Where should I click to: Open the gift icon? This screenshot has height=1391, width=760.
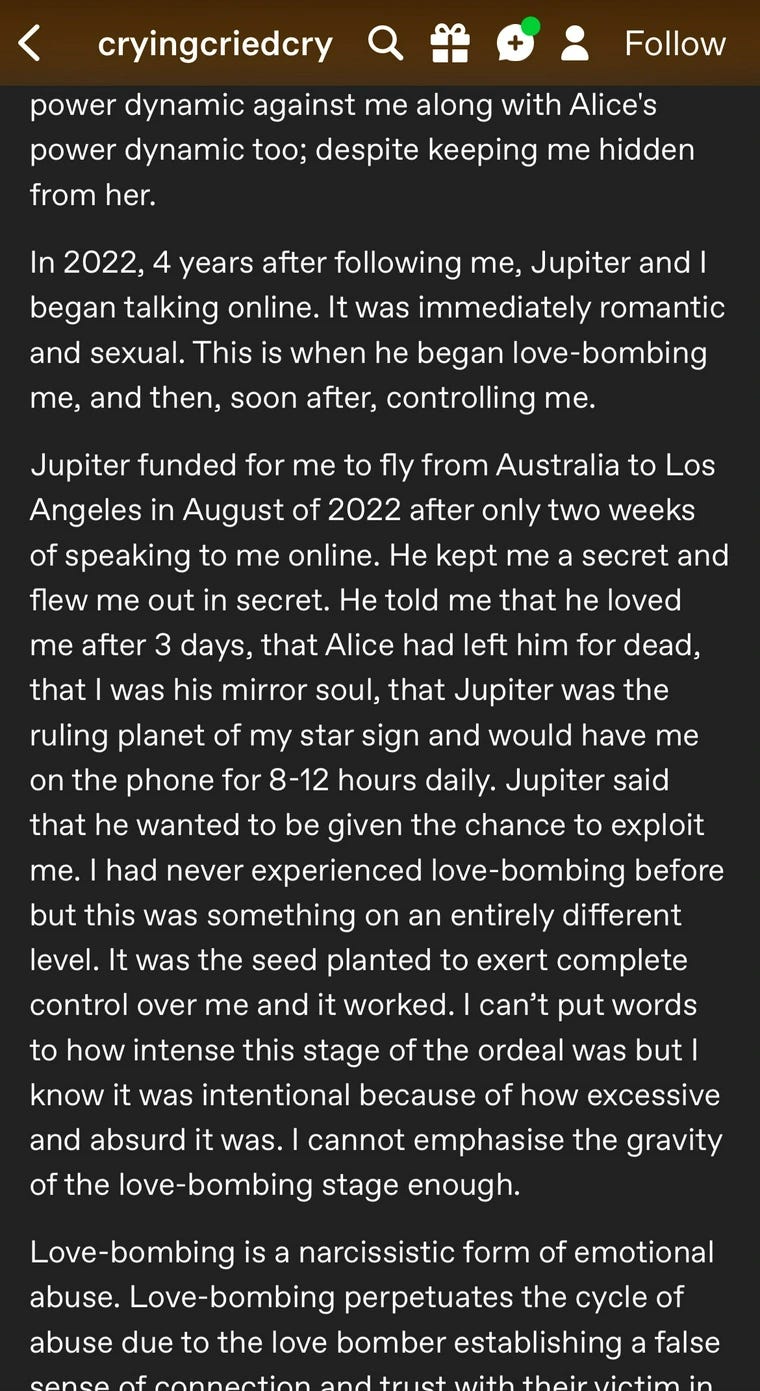pos(449,43)
